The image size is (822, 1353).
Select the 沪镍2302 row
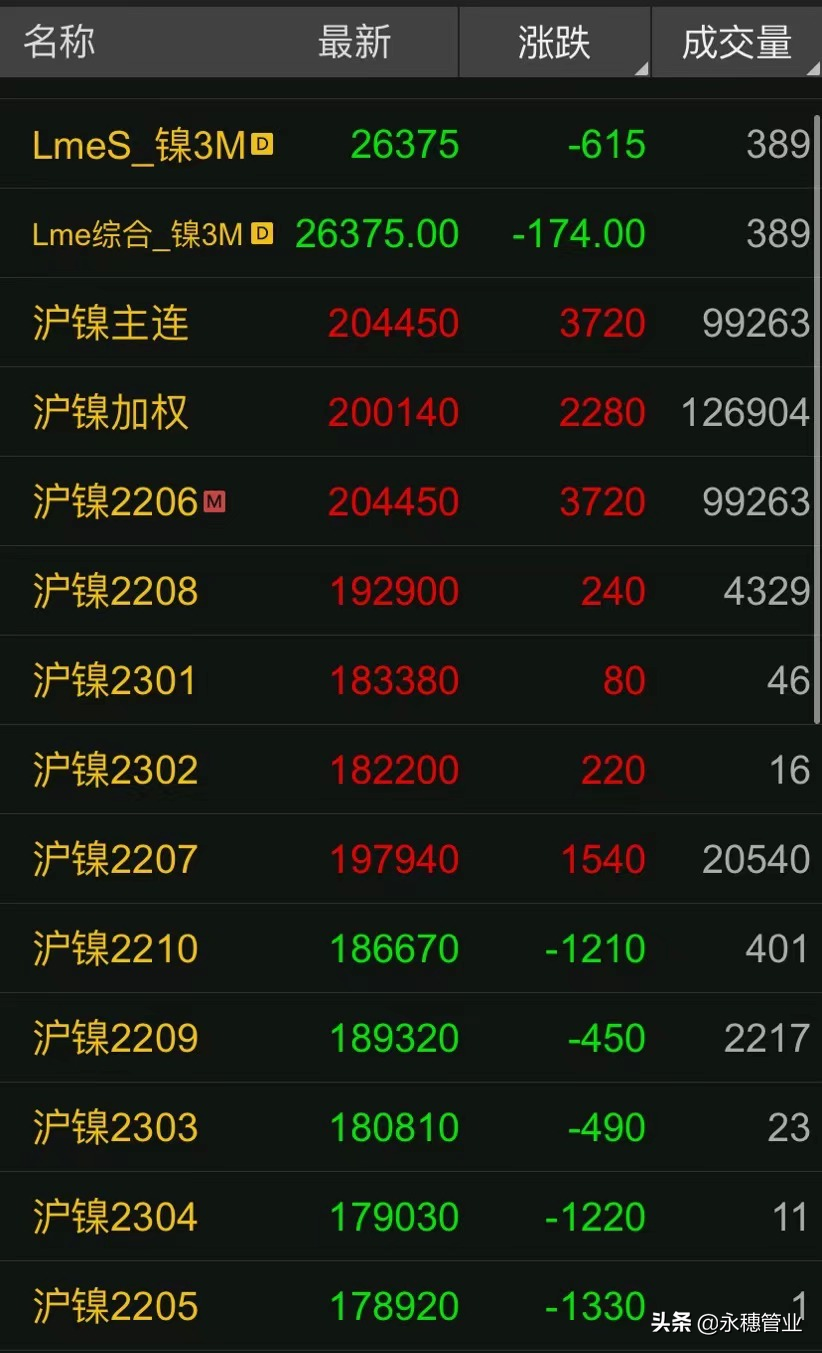411,769
